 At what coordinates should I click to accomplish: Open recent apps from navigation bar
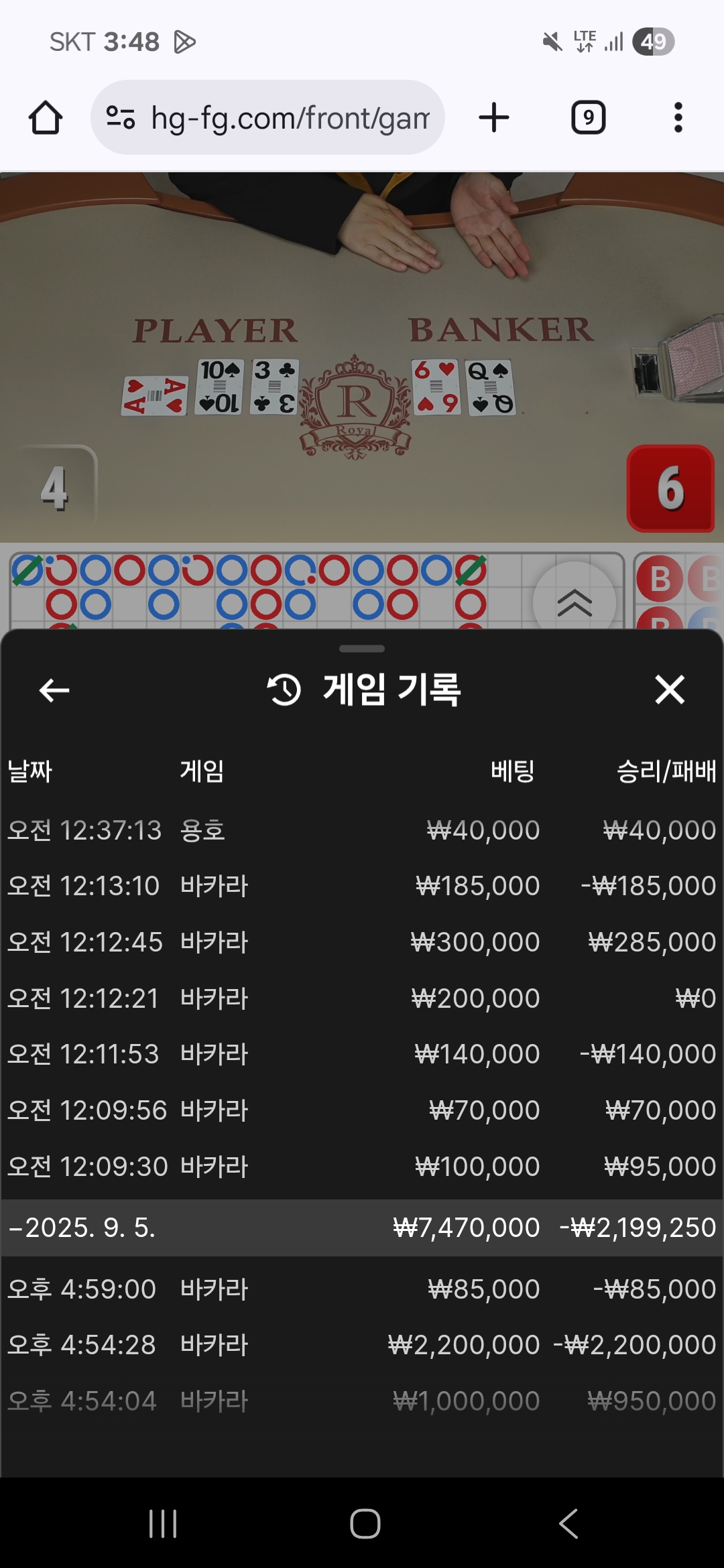(x=163, y=1524)
